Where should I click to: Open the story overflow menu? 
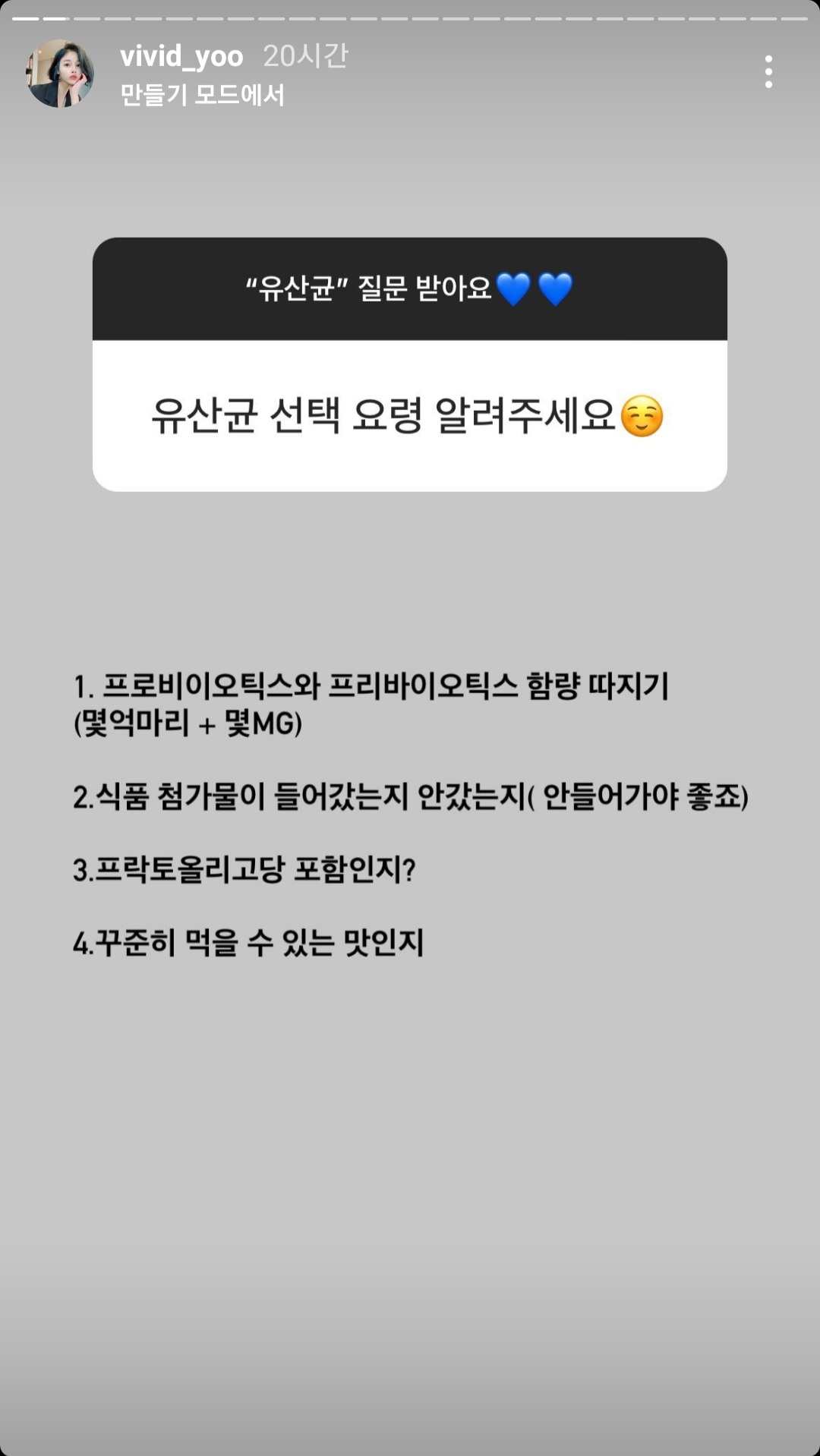click(x=768, y=72)
